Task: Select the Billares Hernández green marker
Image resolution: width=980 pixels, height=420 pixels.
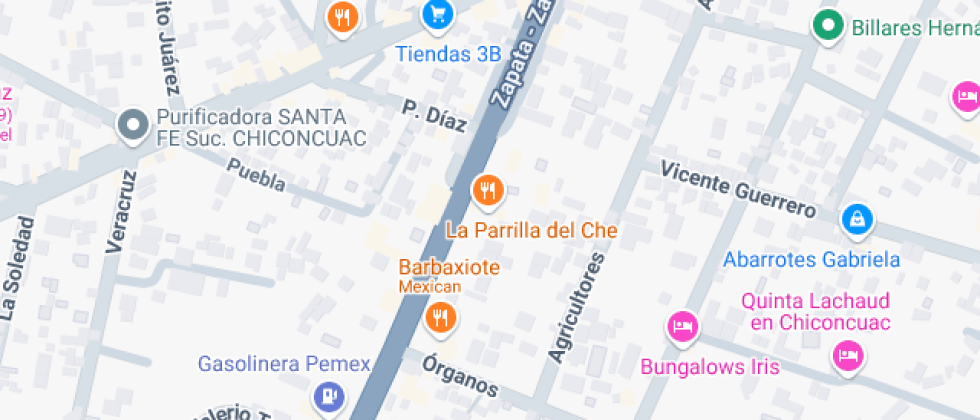Action: point(829,26)
